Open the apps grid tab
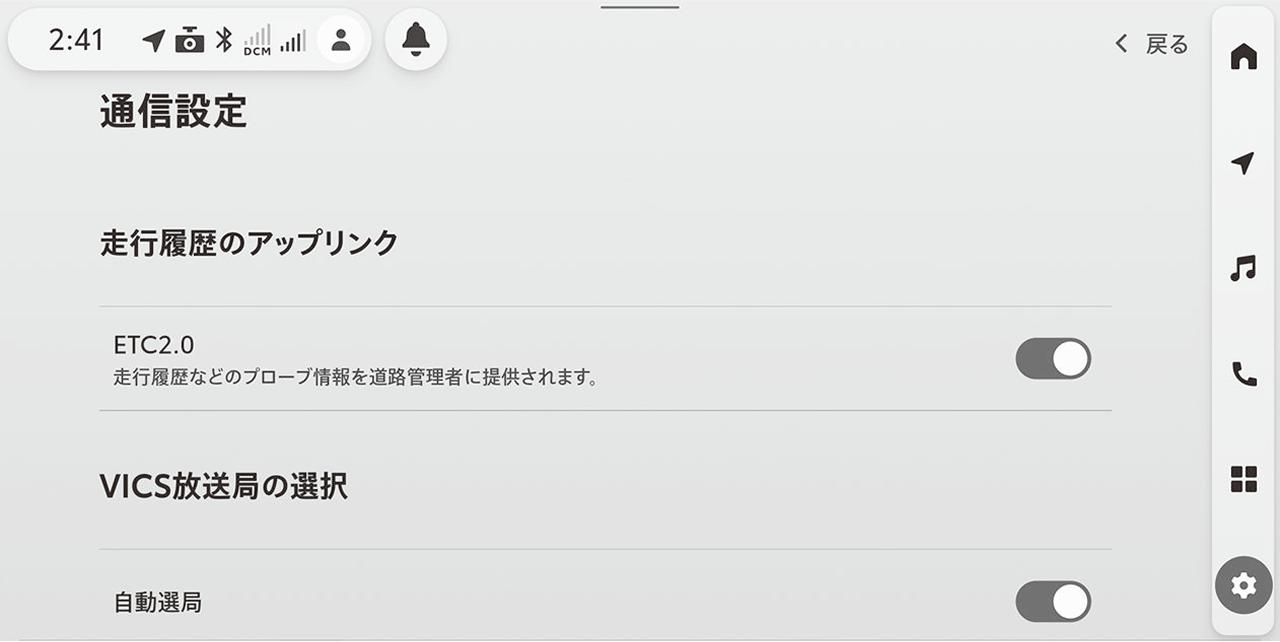The height and width of the screenshot is (642, 1280). [x=1243, y=479]
